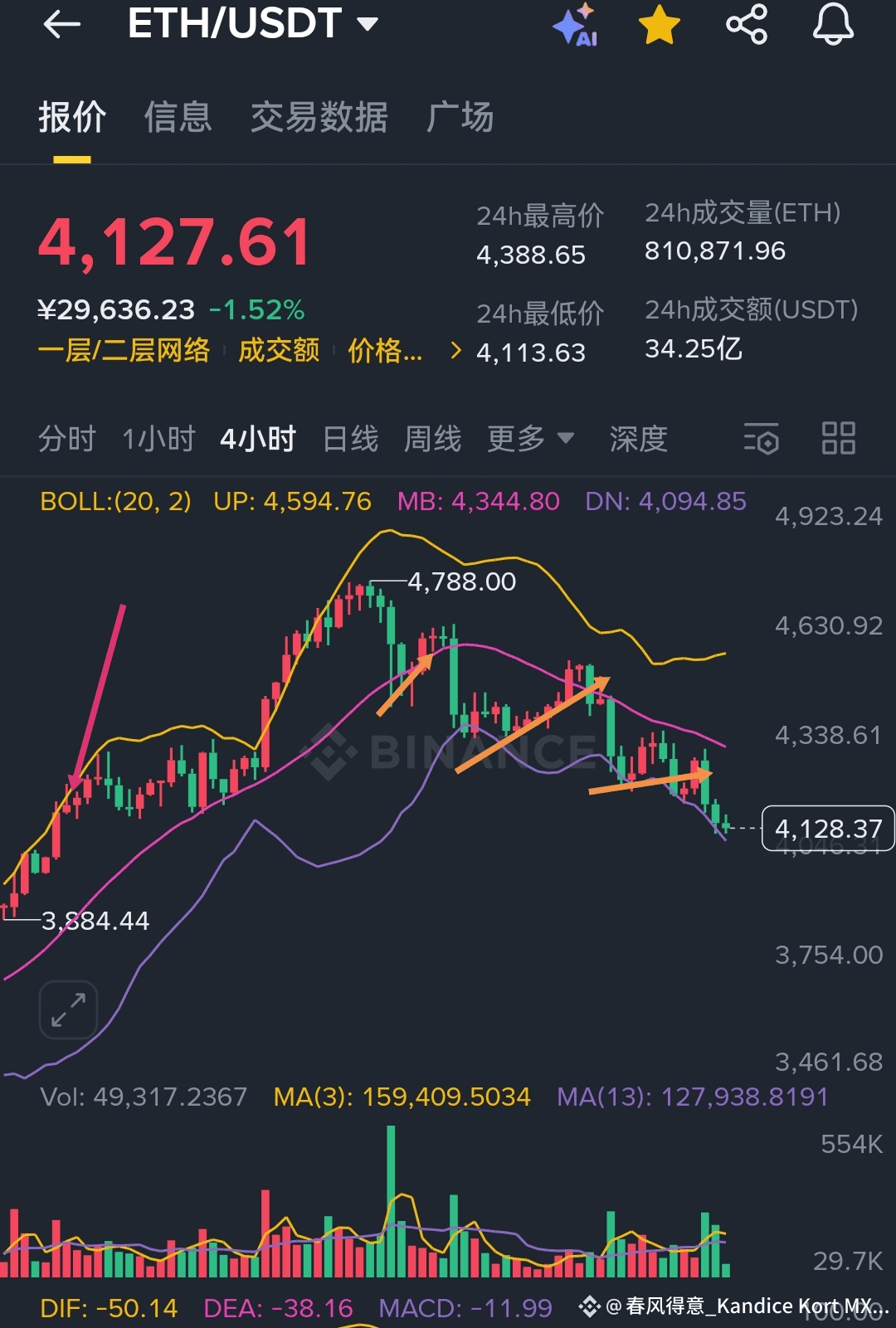Share this trading pair
Image resolution: width=896 pixels, height=1328 pixels.
point(747,25)
